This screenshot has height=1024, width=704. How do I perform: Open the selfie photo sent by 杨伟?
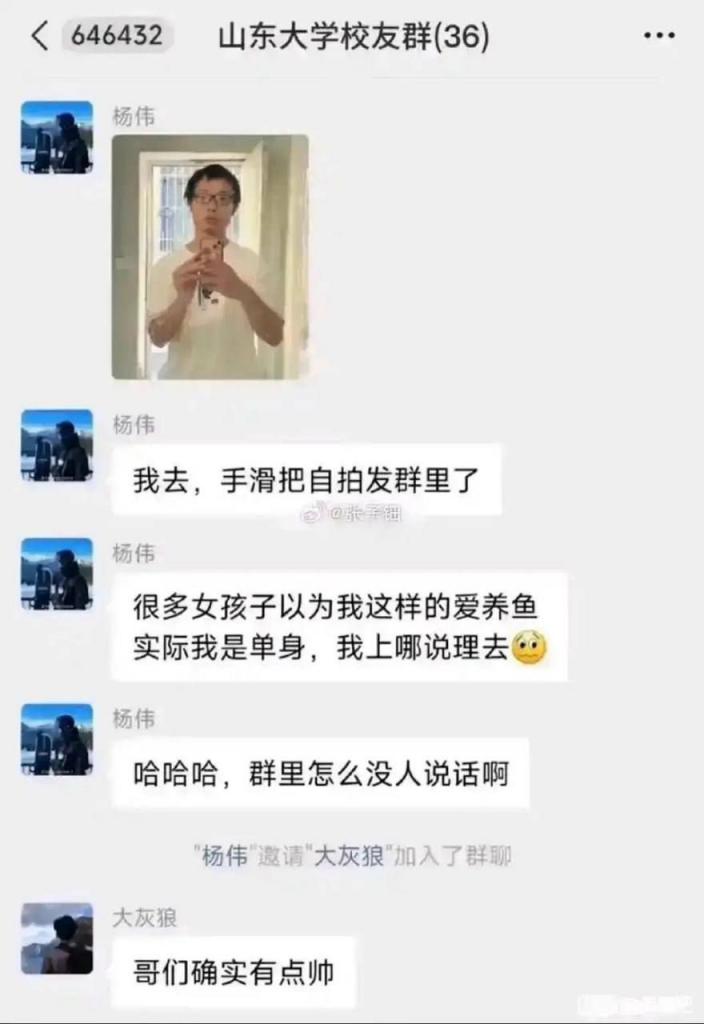point(209,257)
